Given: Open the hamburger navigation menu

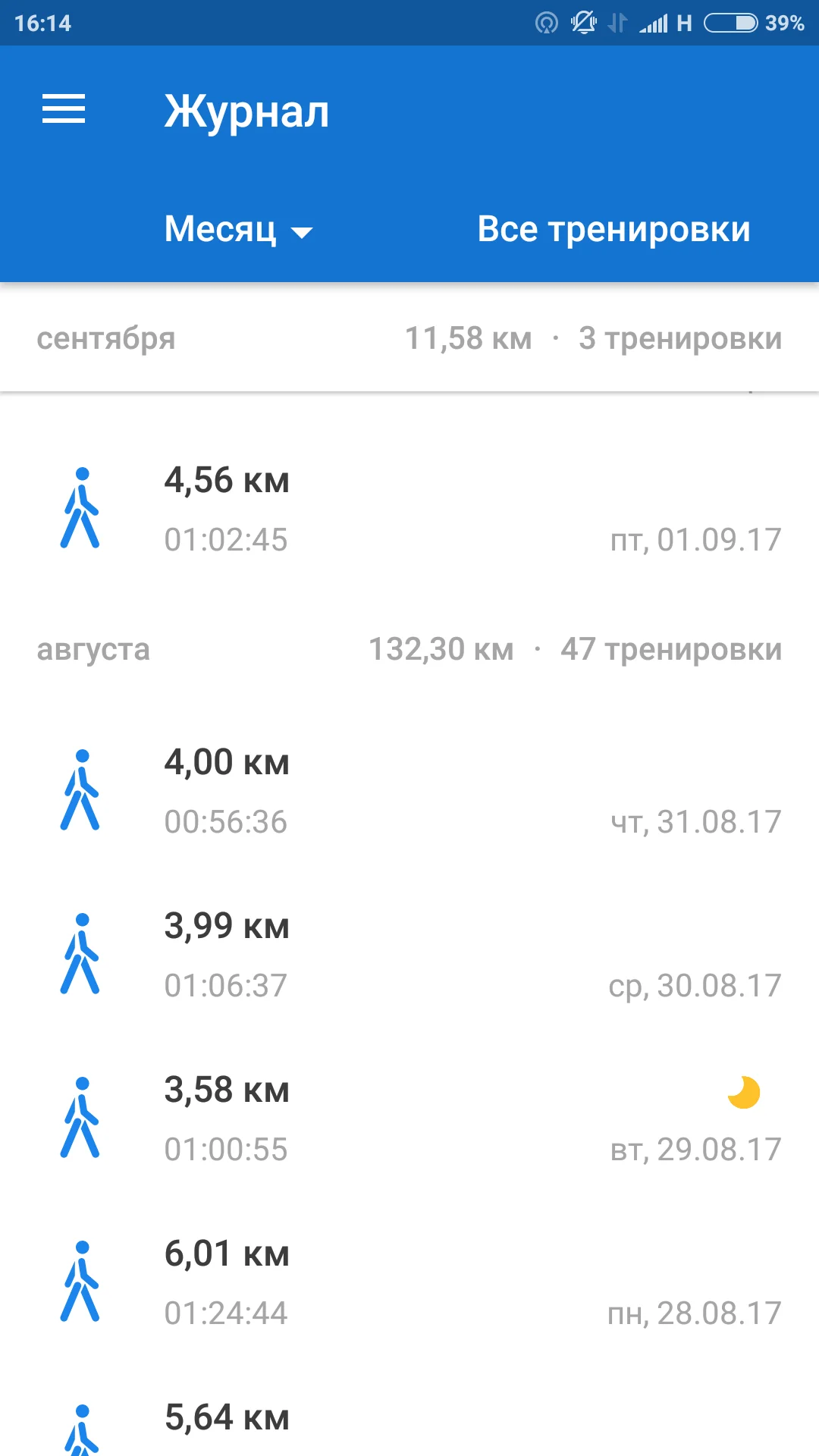Looking at the screenshot, I should [x=64, y=109].
